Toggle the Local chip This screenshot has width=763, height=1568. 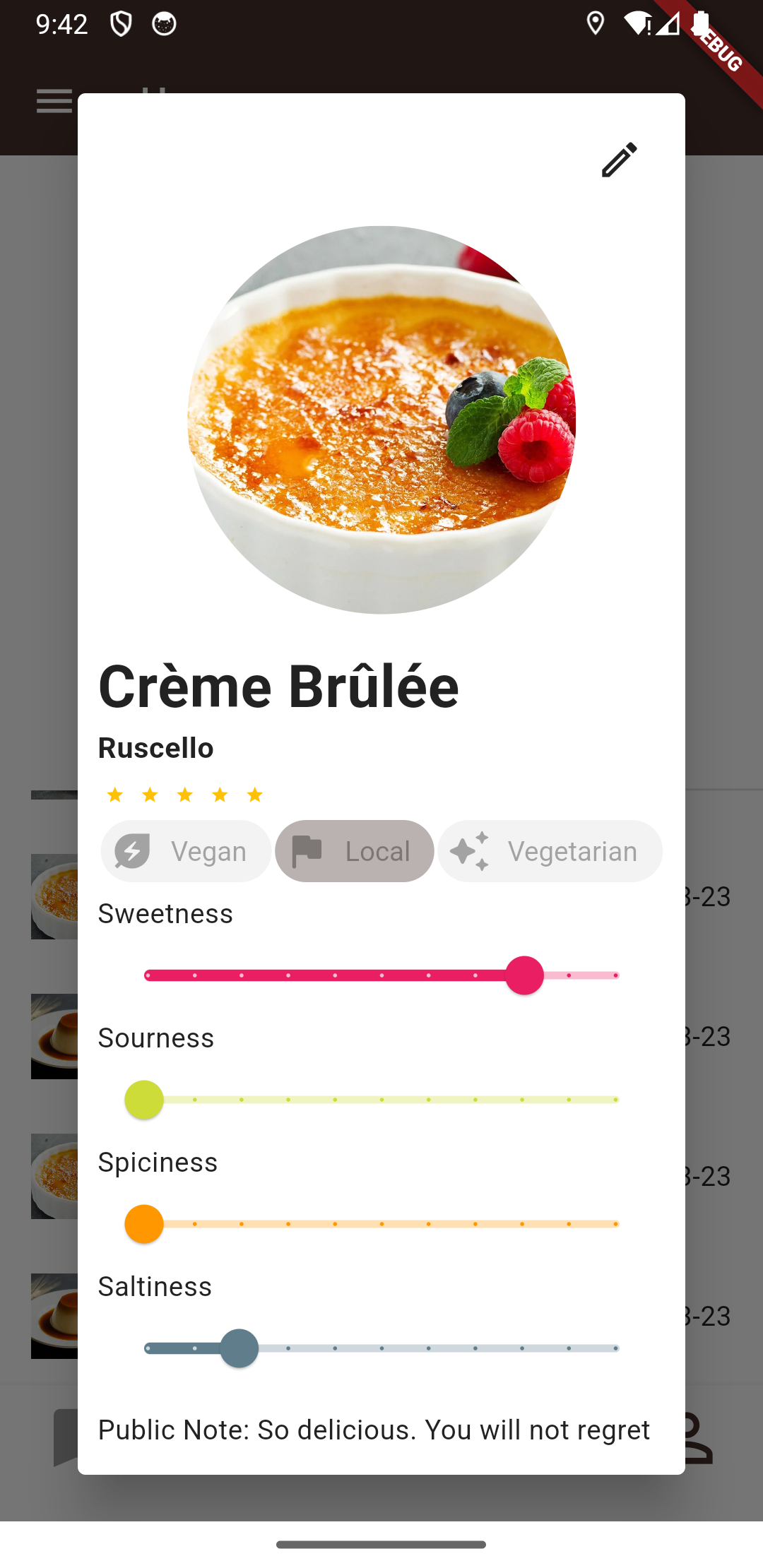(355, 851)
